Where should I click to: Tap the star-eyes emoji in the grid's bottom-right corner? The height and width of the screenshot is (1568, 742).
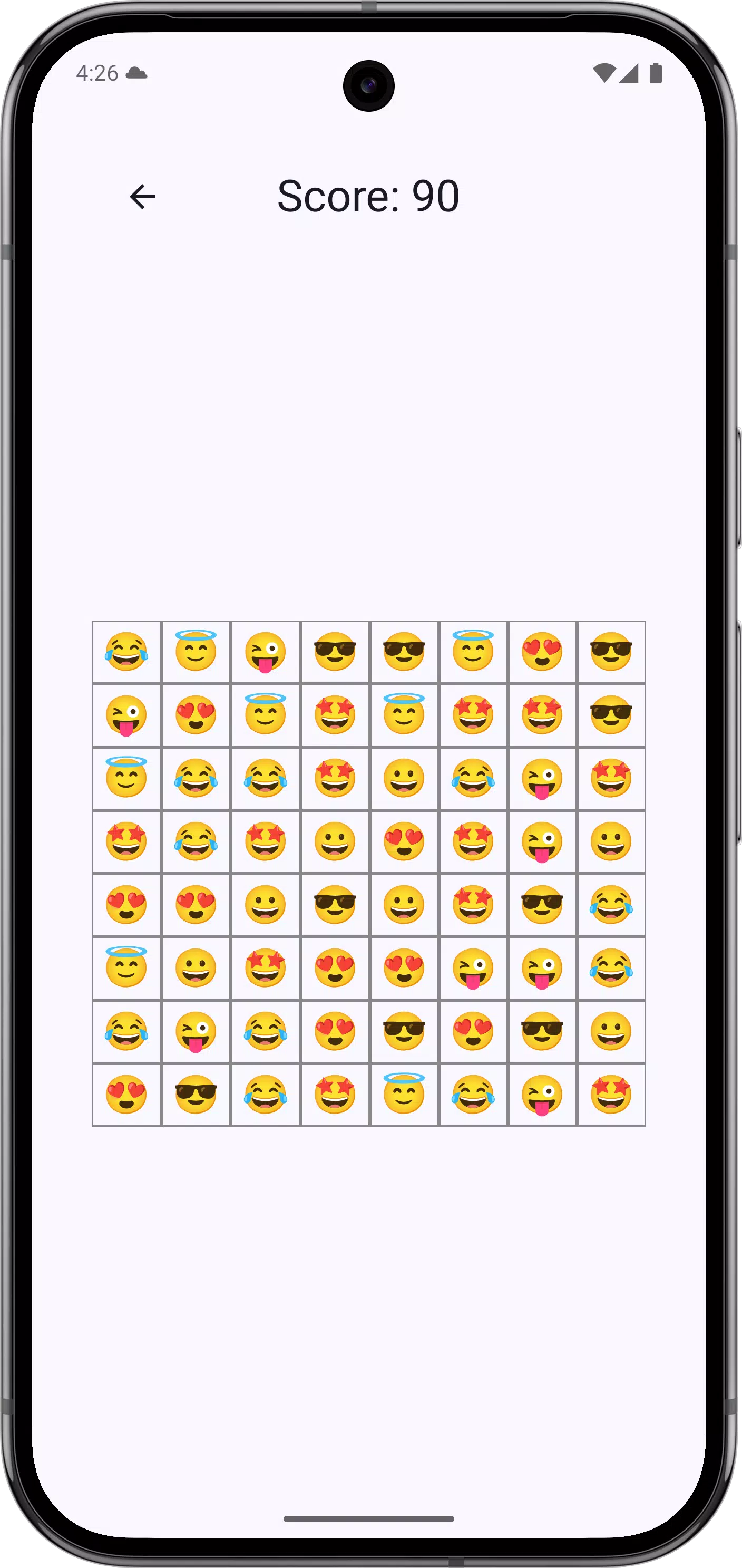point(611,1095)
